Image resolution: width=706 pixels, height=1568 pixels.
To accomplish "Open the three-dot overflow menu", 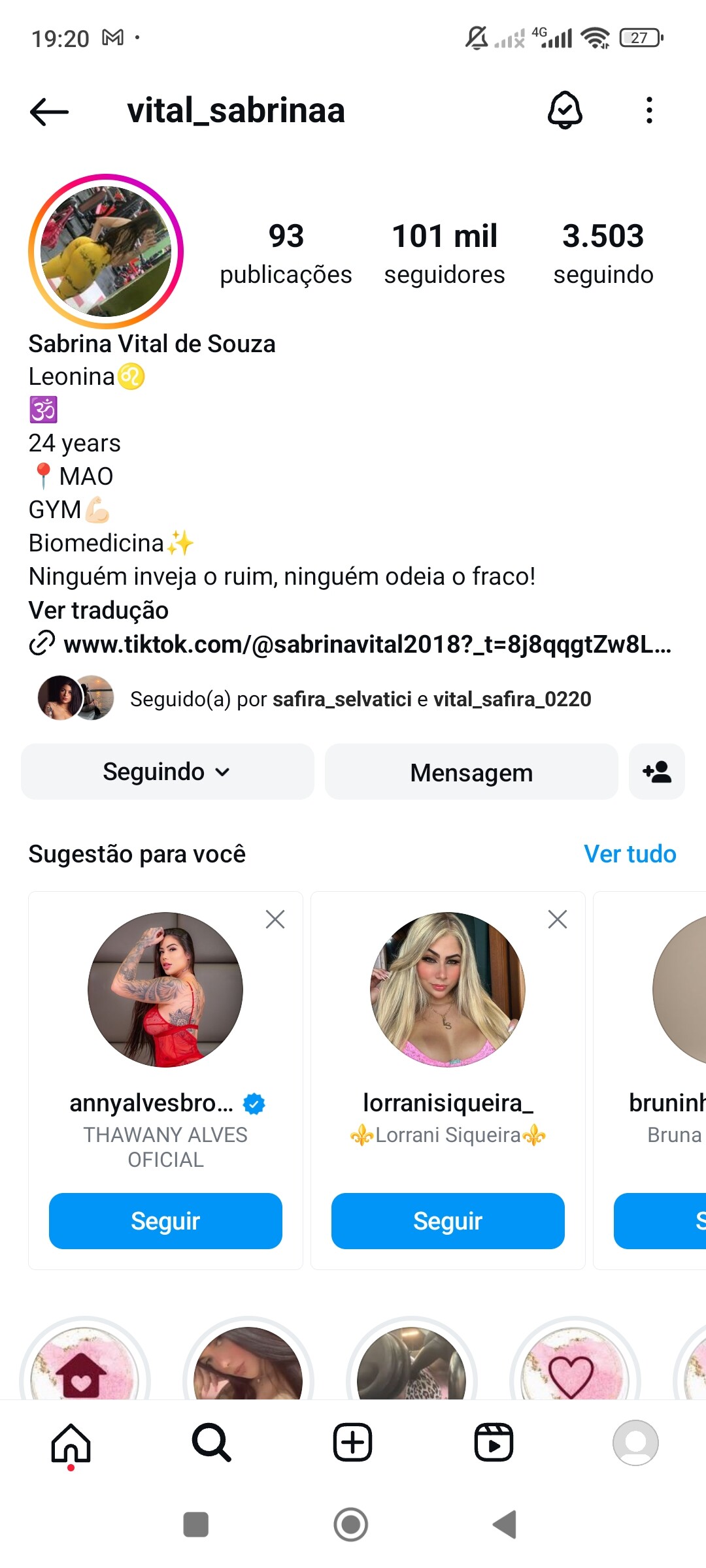I will [648, 110].
